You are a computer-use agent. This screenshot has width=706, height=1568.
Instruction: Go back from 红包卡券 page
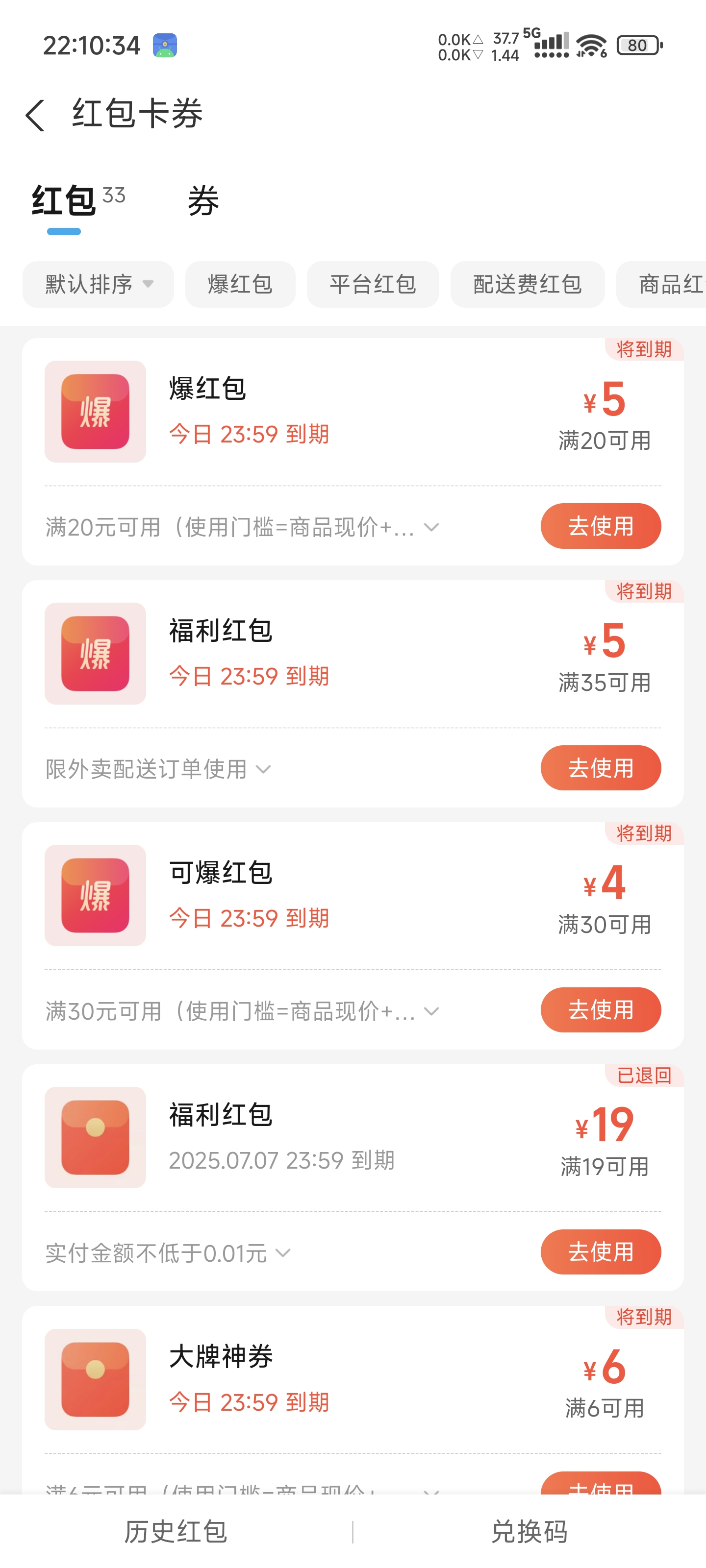tap(35, 115)
